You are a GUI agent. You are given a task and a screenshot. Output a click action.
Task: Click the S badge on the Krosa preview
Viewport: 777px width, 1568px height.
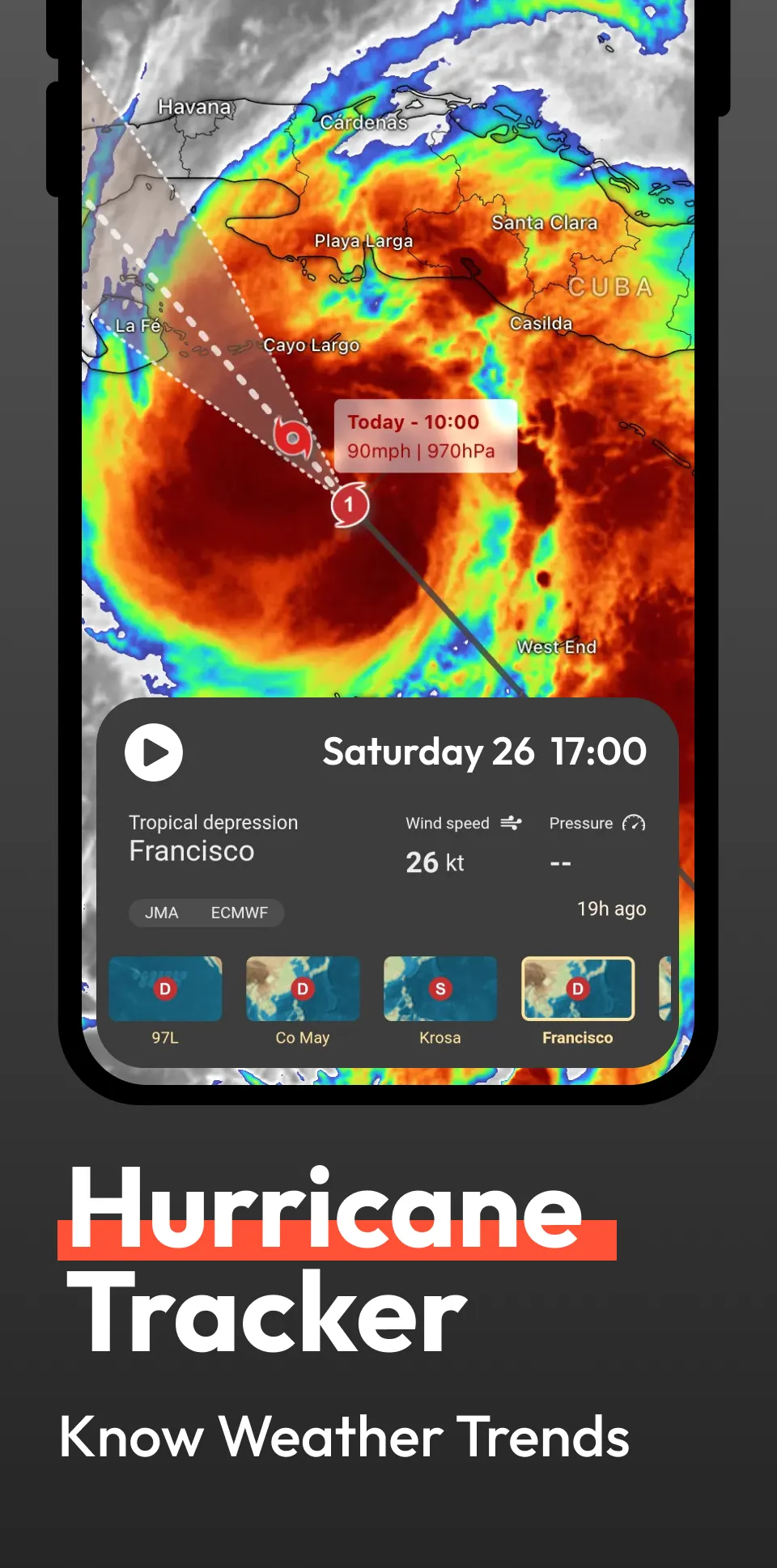pos(440,988)
